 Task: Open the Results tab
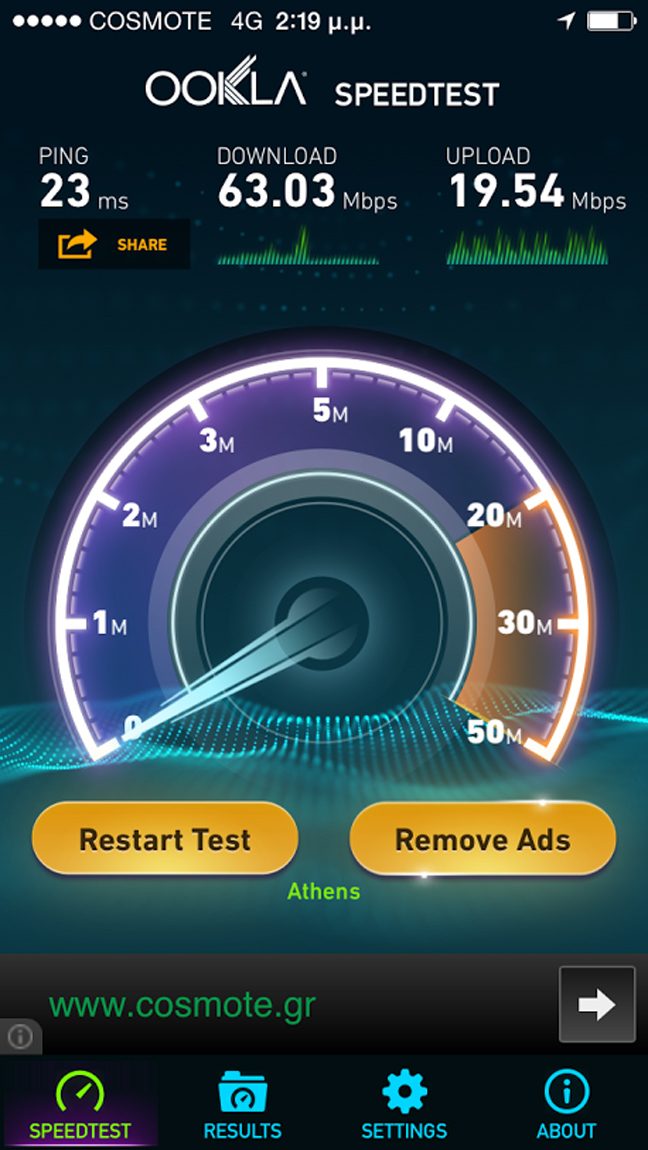242,1105
